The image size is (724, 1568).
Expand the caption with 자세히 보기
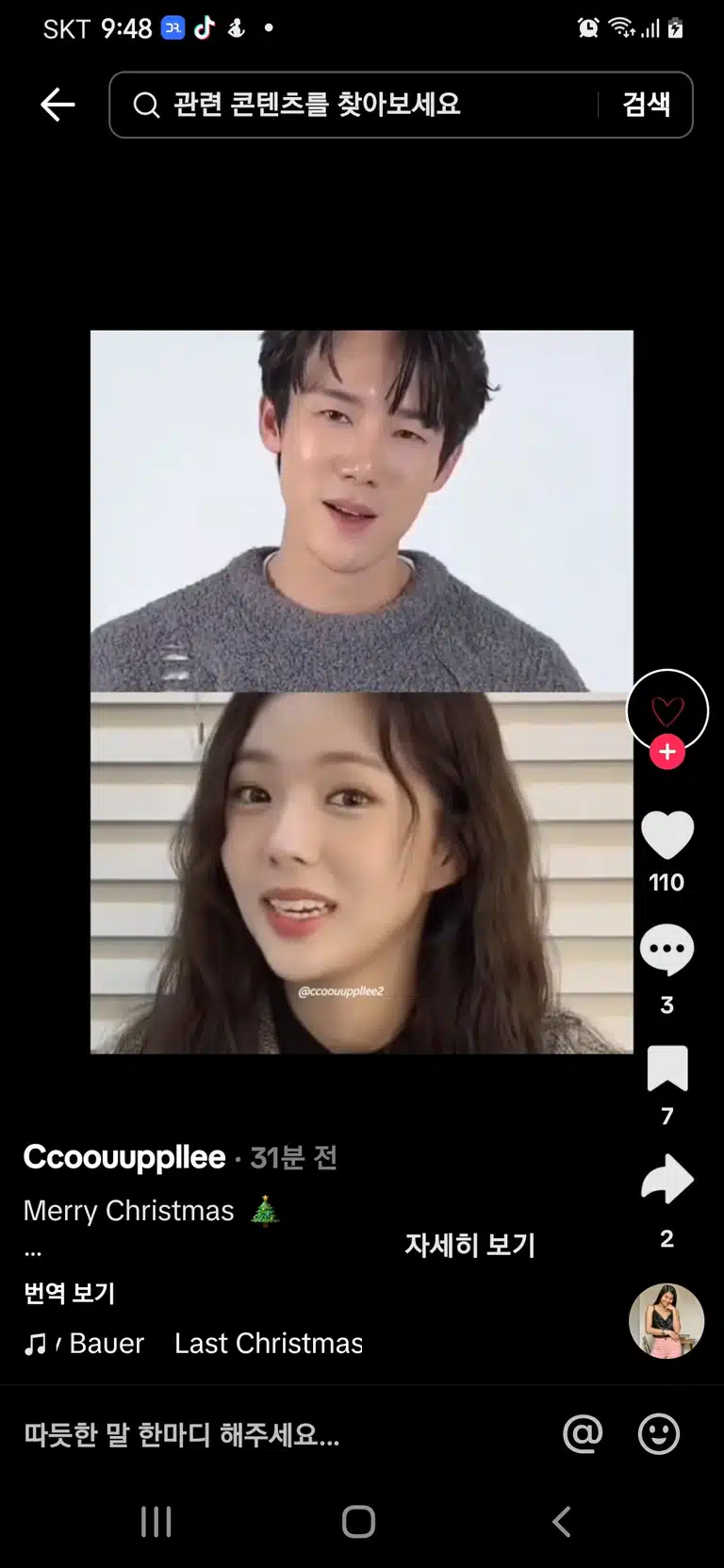point(469,1245)
